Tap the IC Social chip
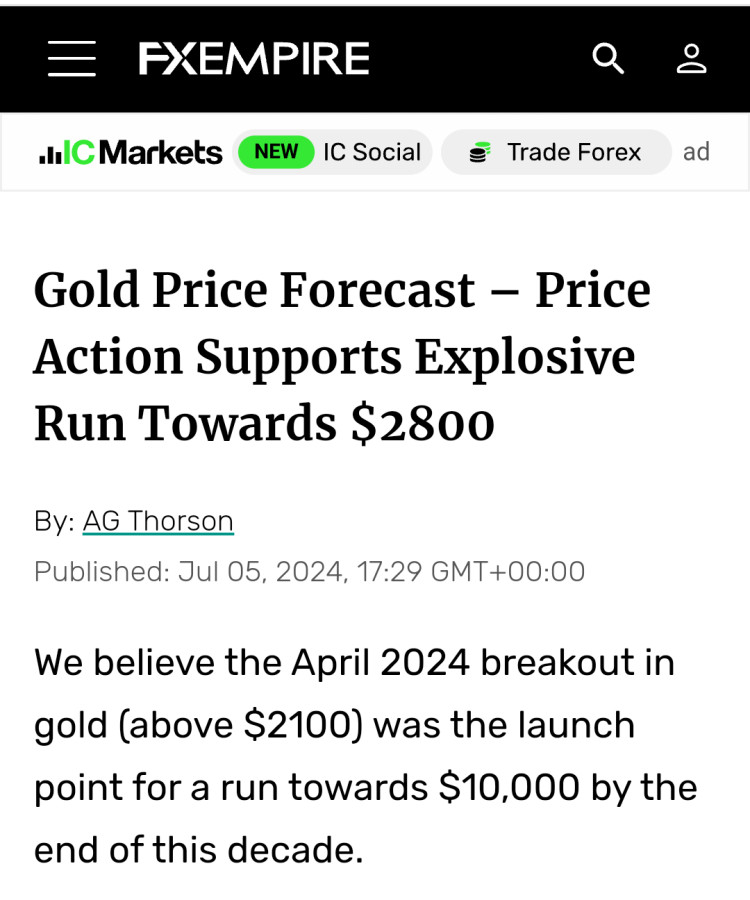Viewport: 750px width, 900px height. point(333,152)
